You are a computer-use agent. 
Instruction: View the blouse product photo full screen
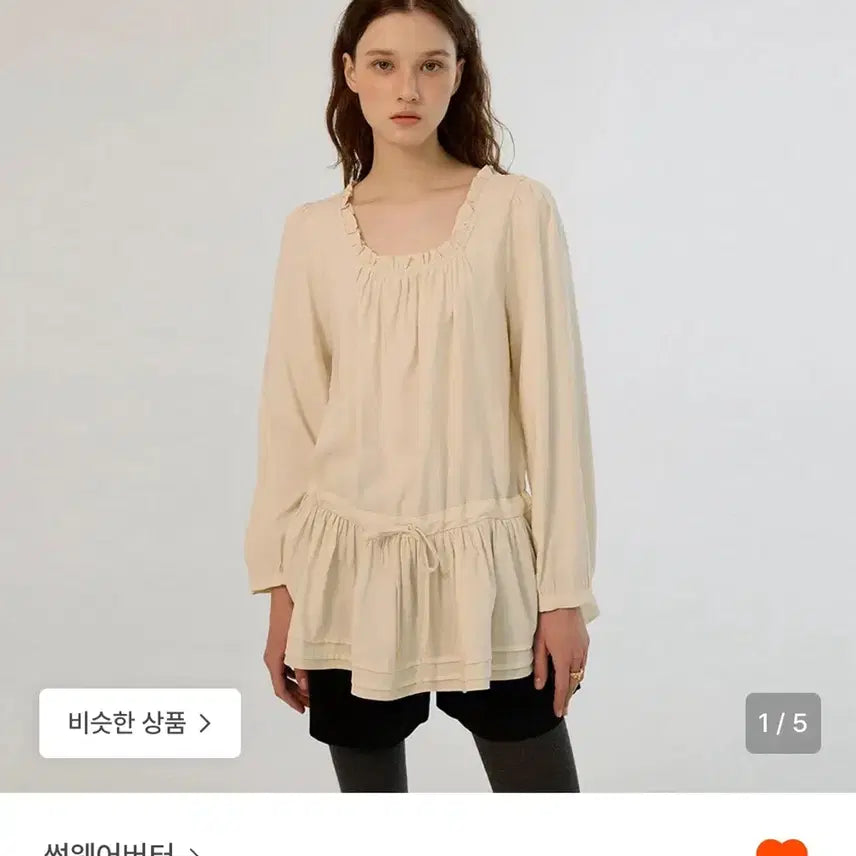click(x=428, y=400)
